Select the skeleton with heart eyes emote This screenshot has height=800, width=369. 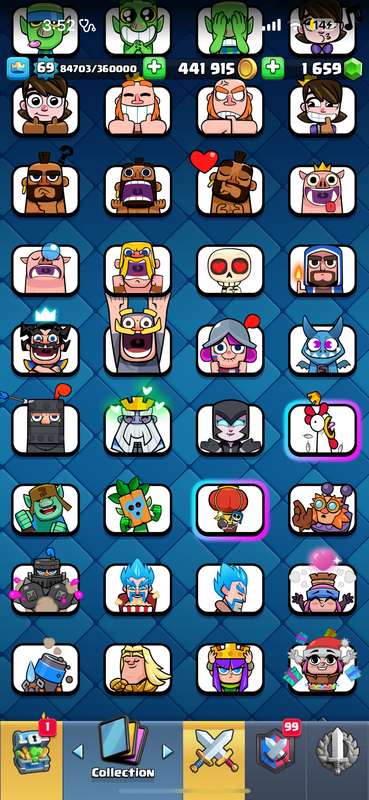(230, 270)
